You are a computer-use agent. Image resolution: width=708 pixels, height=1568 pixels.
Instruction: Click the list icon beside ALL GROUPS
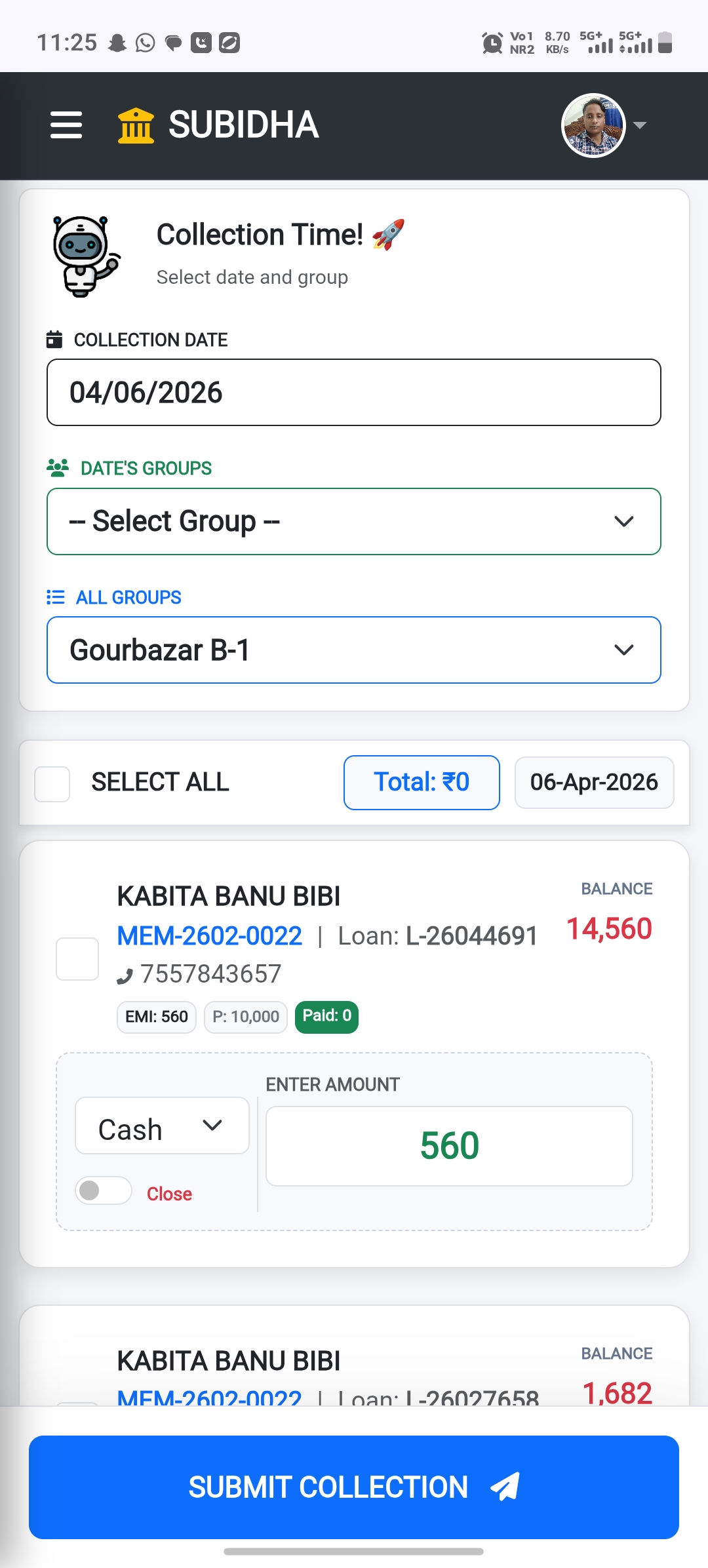click(55, 597)
